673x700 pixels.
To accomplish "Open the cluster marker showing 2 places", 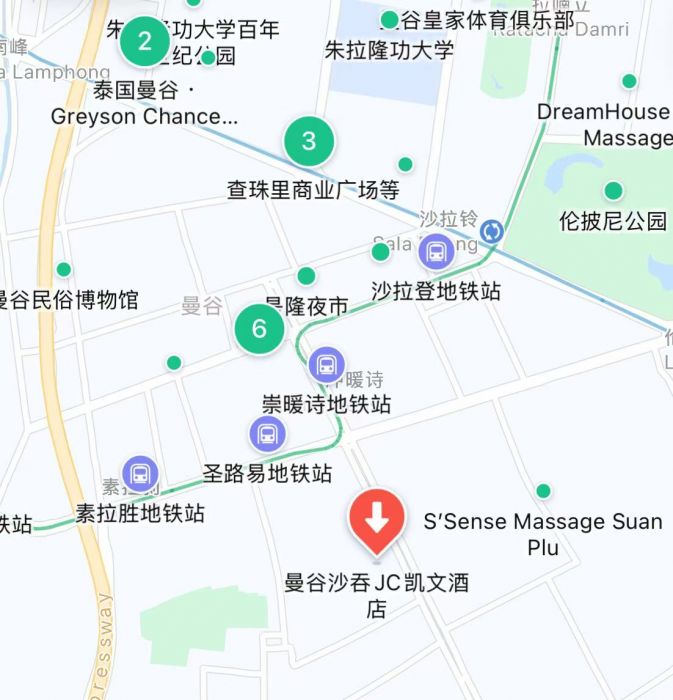I will click(x=145, y=42).
